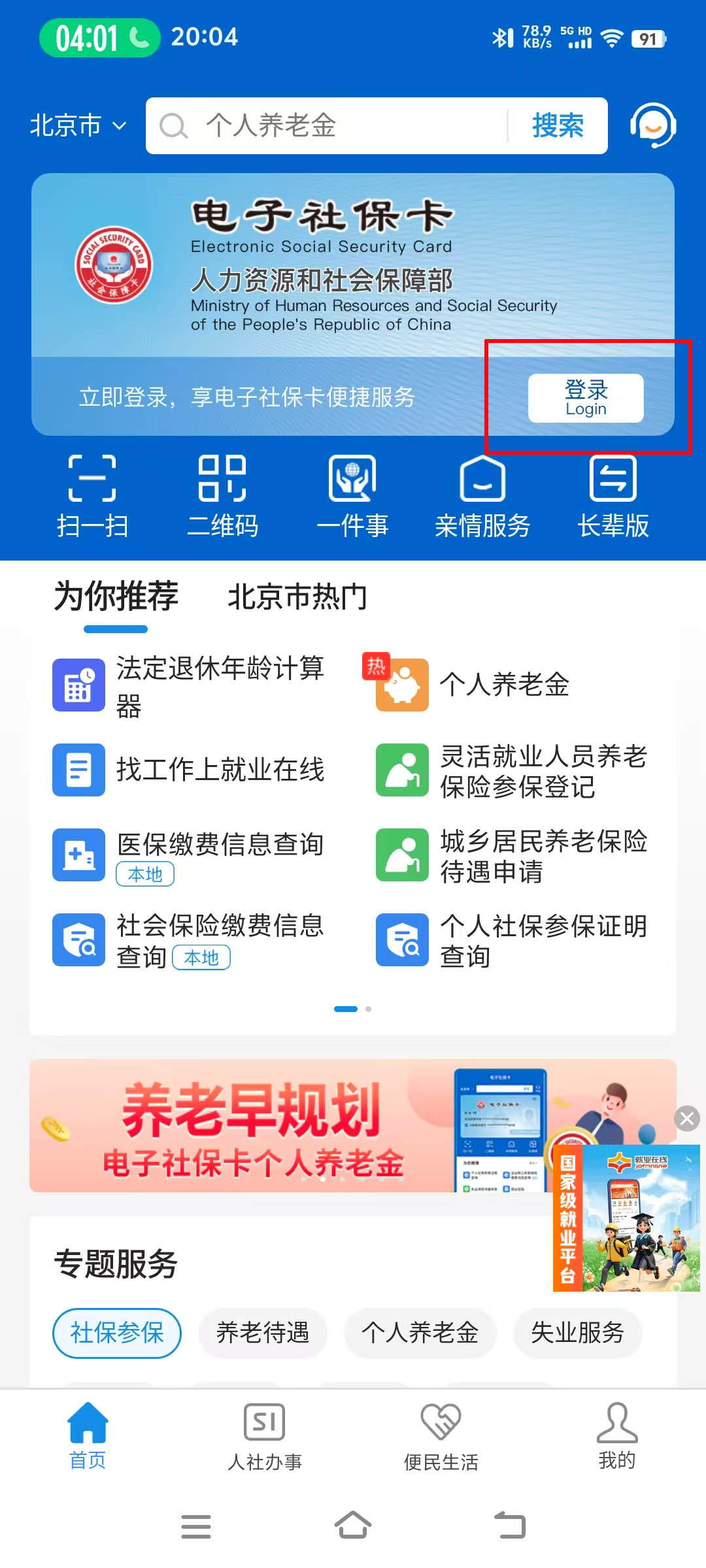Tap the 登录 Login button
This screenshot has width=706, height=1568.
(x=586, y=398)
